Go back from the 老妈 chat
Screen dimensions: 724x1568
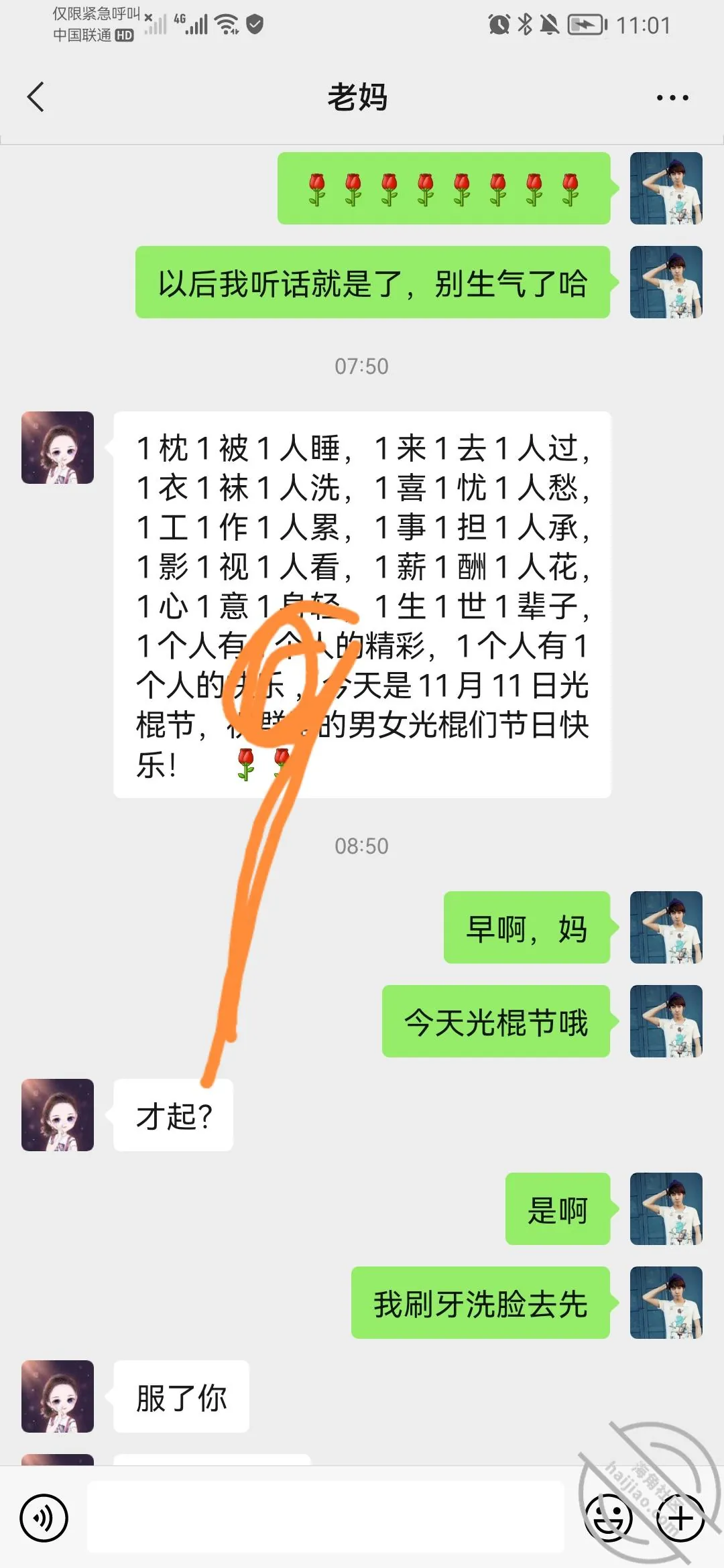click(36, 97)
